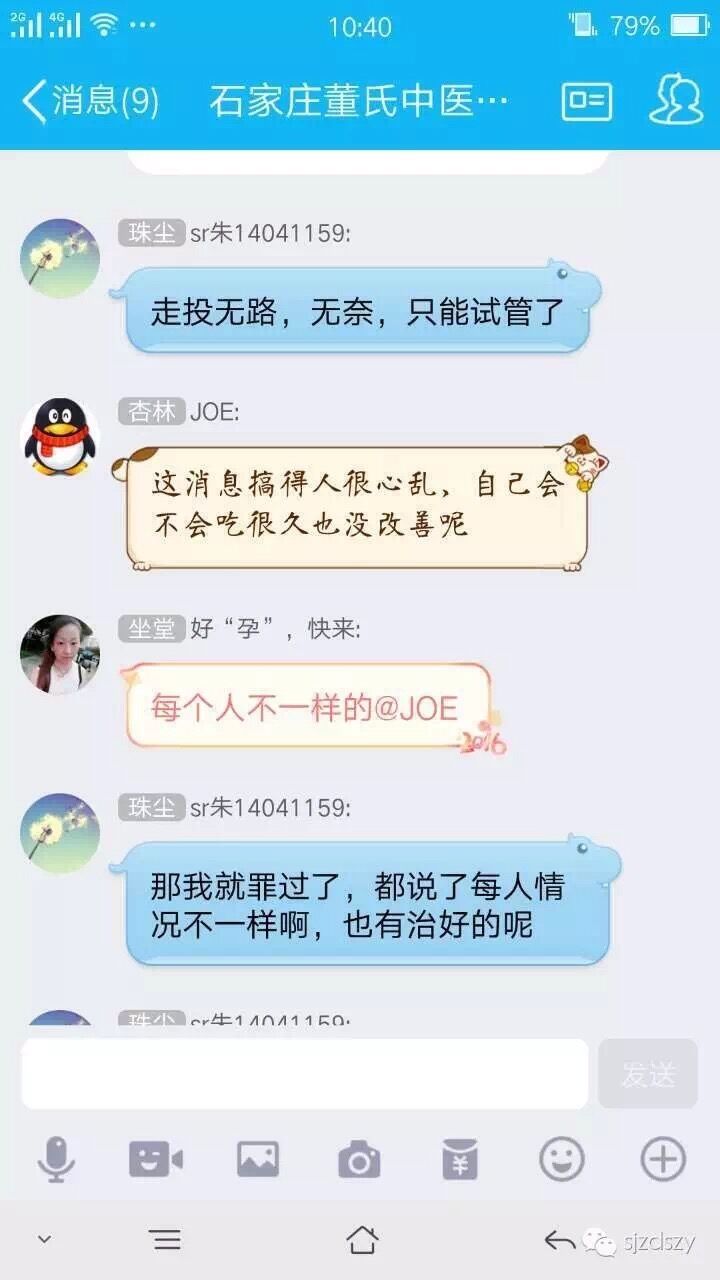Open the group members profile icon
The width and height of the screenshot is (720, 1280).
[x=677, y=101]
